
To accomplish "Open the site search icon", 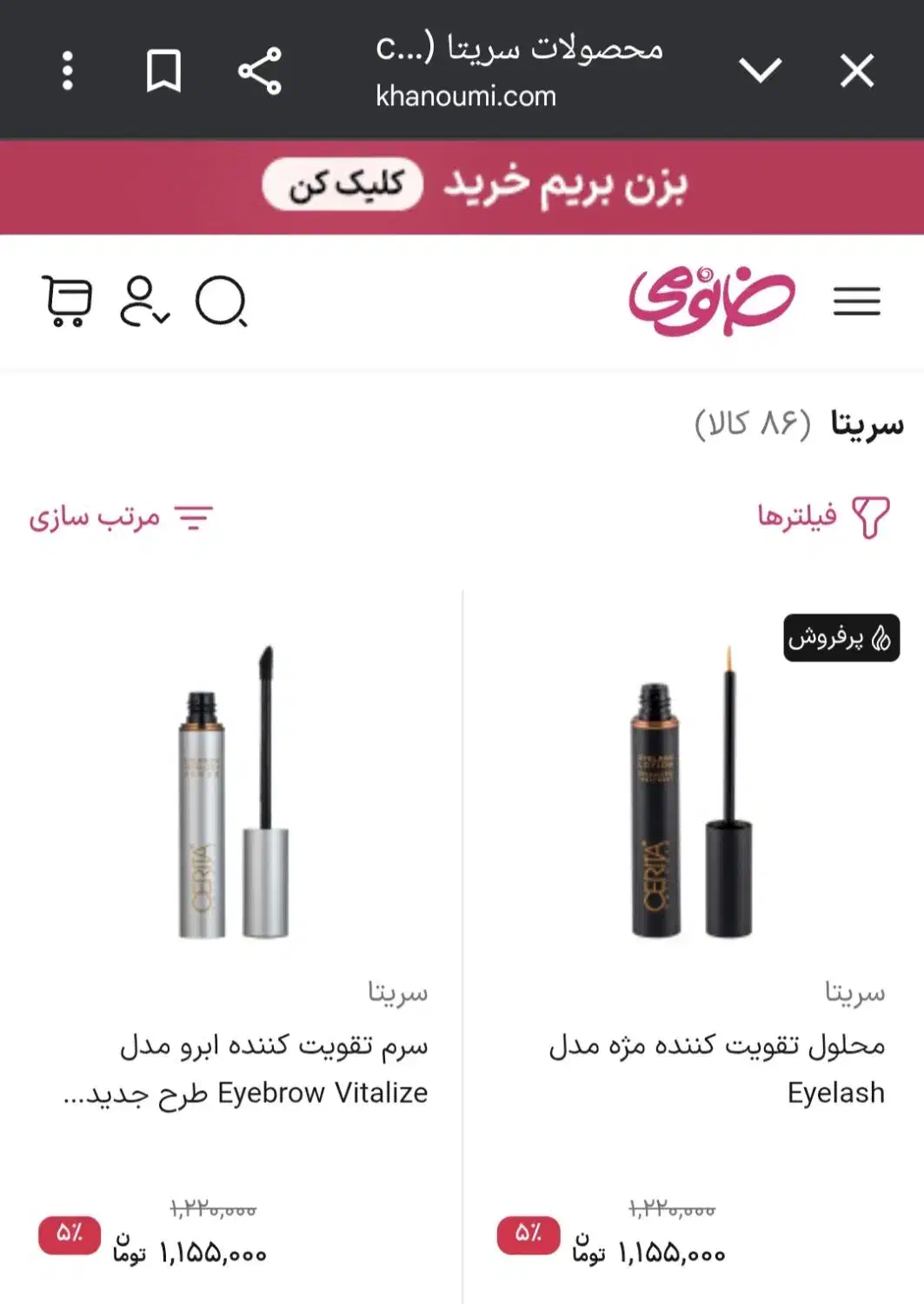I will tap(221, 302).
